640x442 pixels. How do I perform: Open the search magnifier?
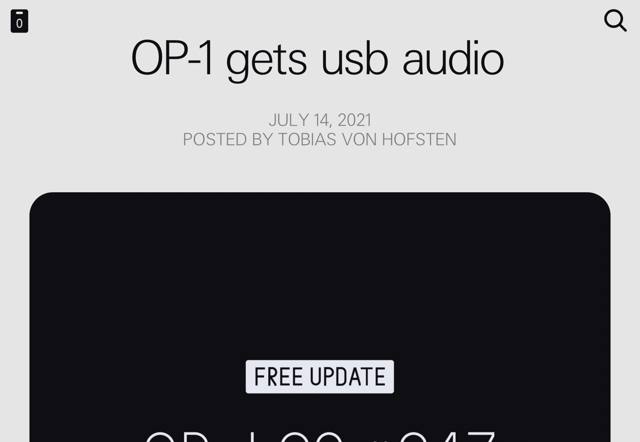coord(615,21)
